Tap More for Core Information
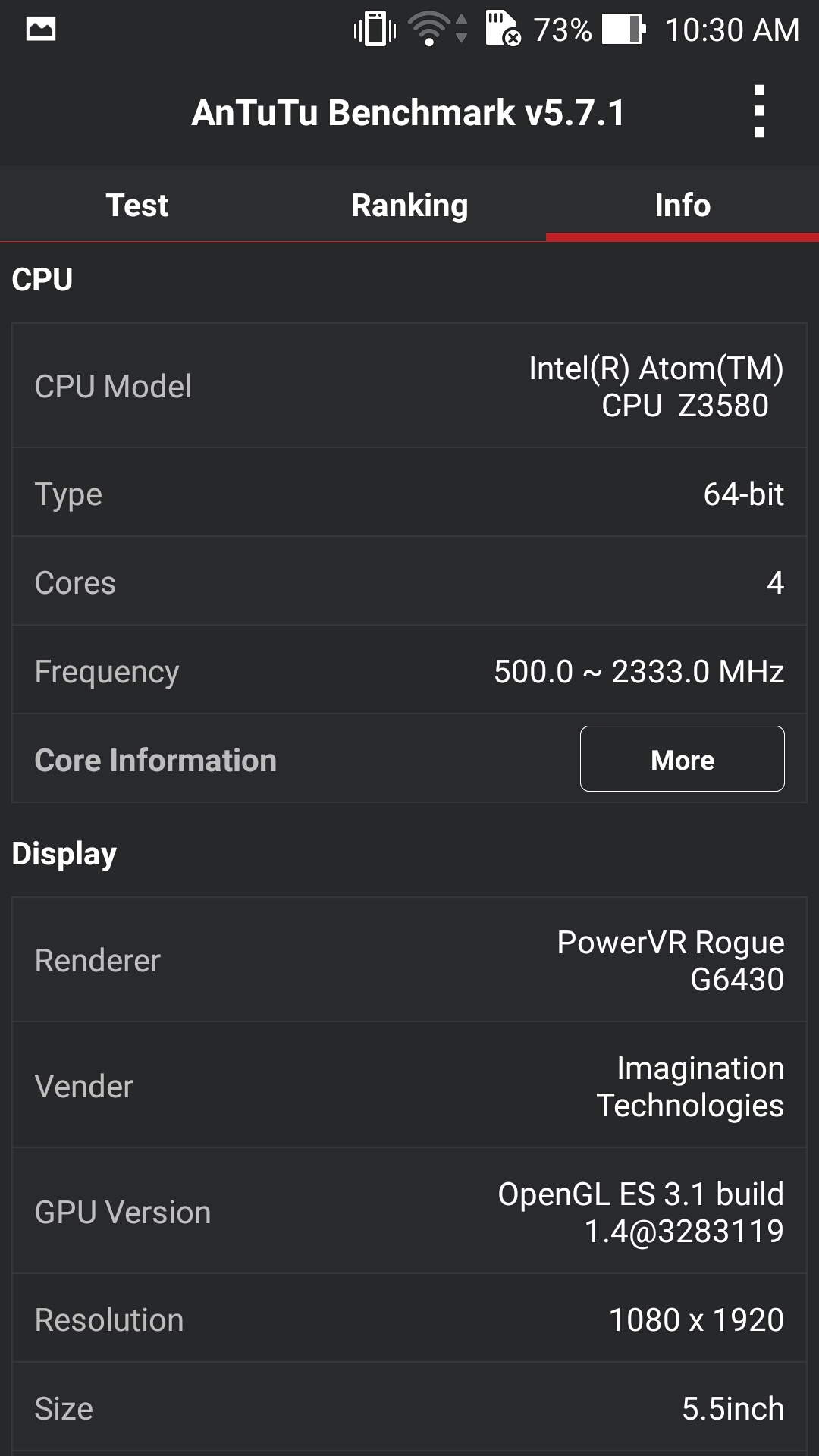 [682, 759]
